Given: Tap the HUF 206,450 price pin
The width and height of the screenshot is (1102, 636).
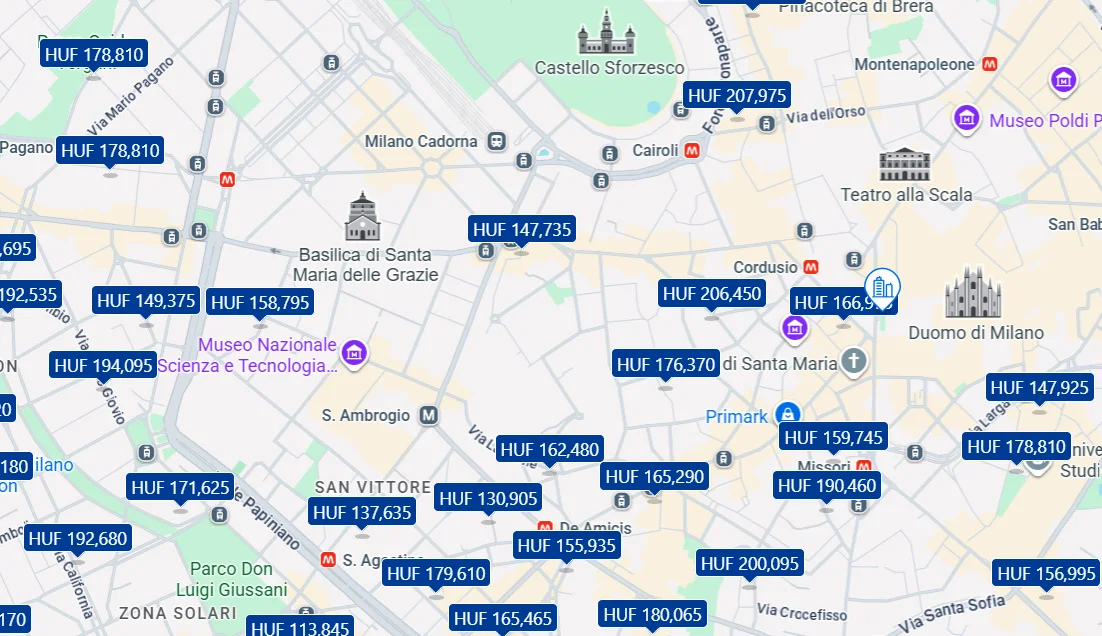Looking at the screenshot, I should tap(712, 294).
